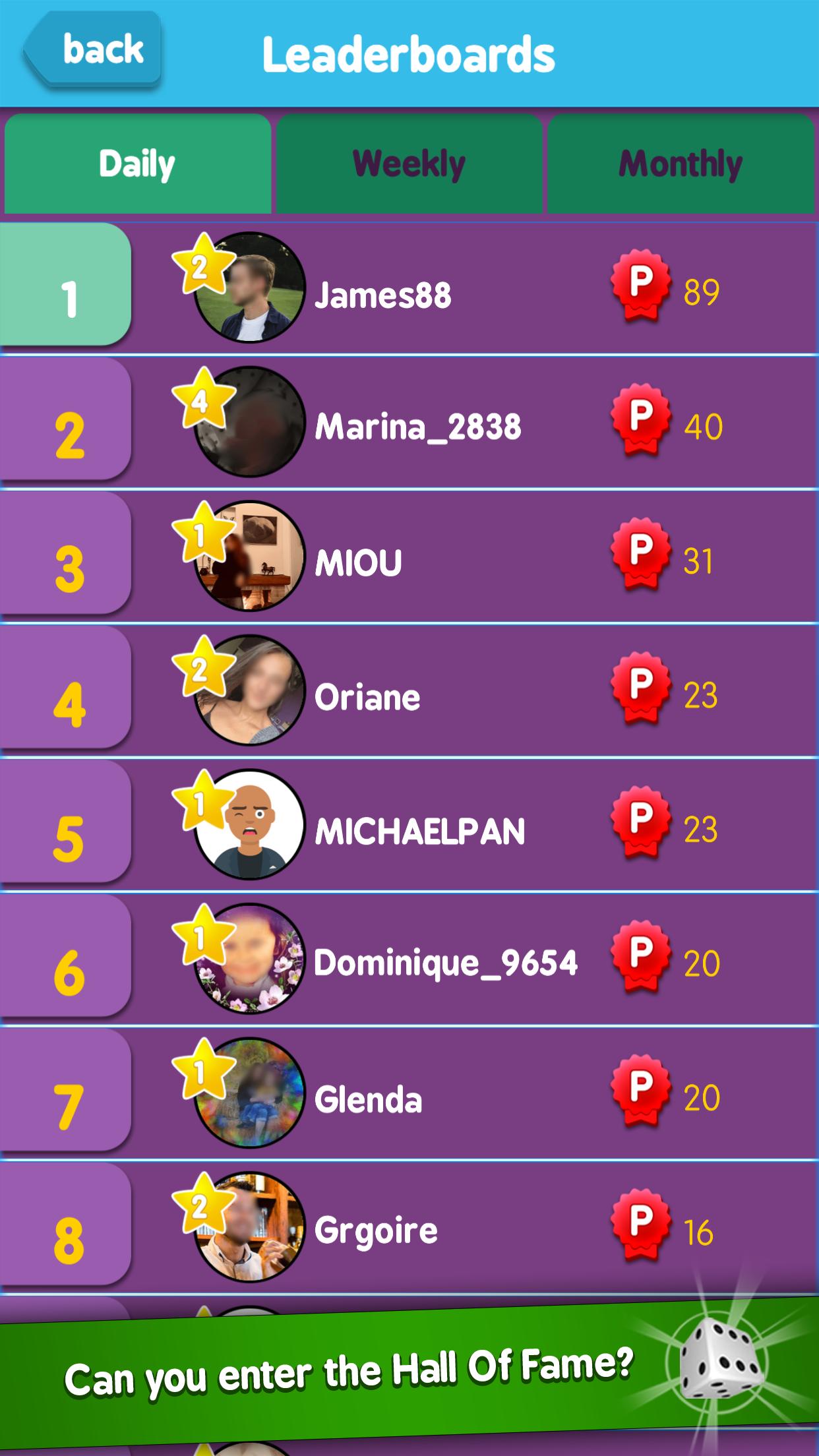The height and width of the screenshot is (1456, 819).
Task: Switch to the Weekly tab
Action: (409, 164)
